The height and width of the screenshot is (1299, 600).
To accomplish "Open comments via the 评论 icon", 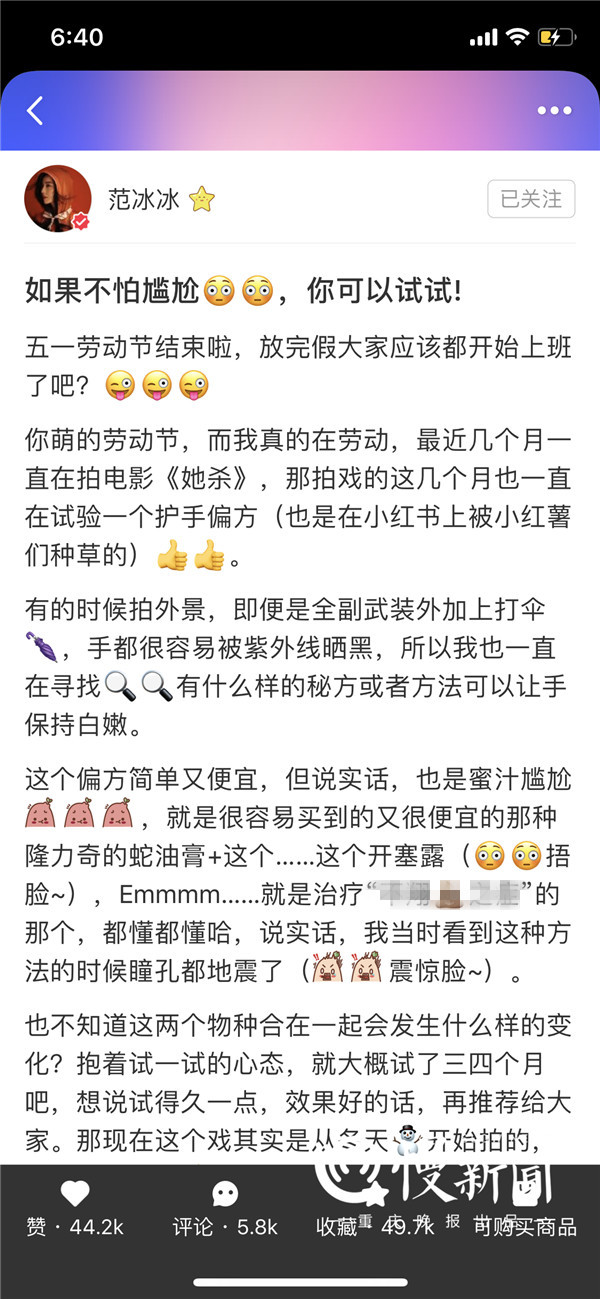I will 225,1193.
